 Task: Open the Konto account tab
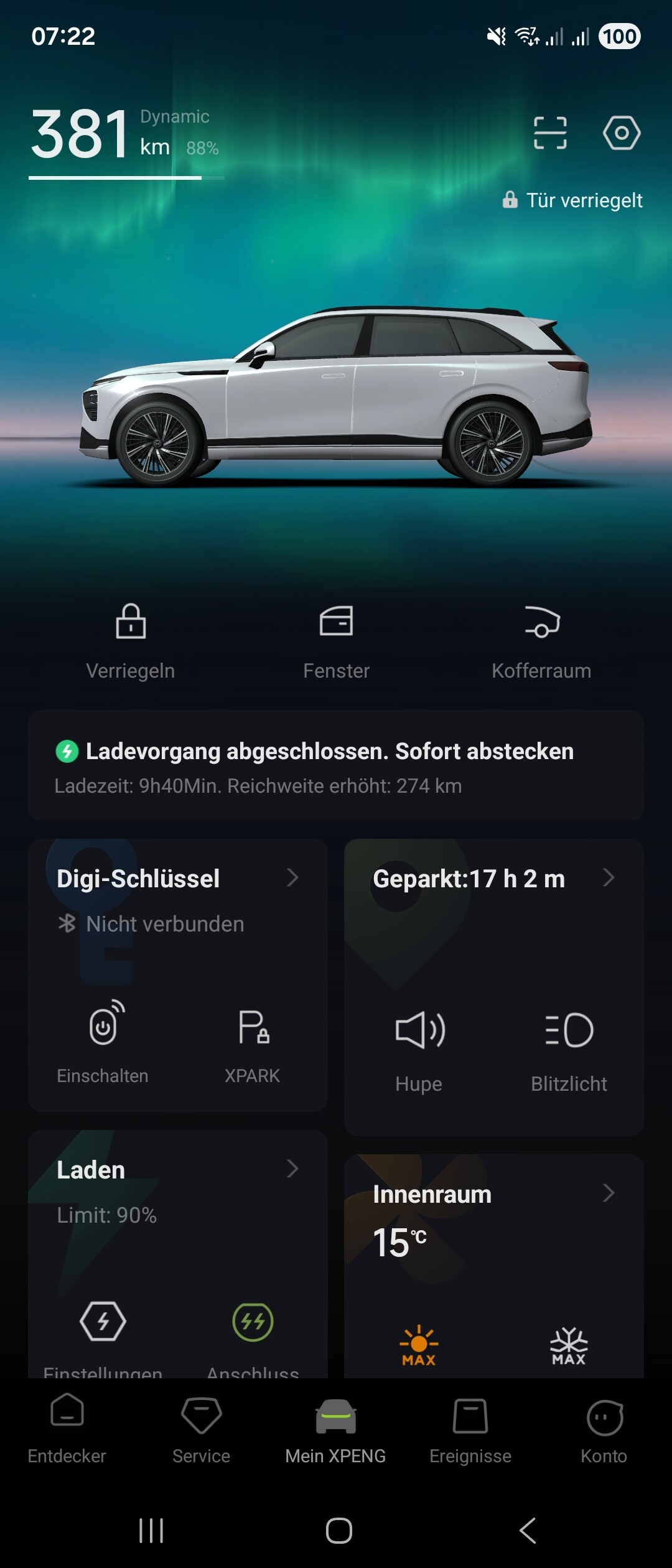click(x=604, y=1429)
